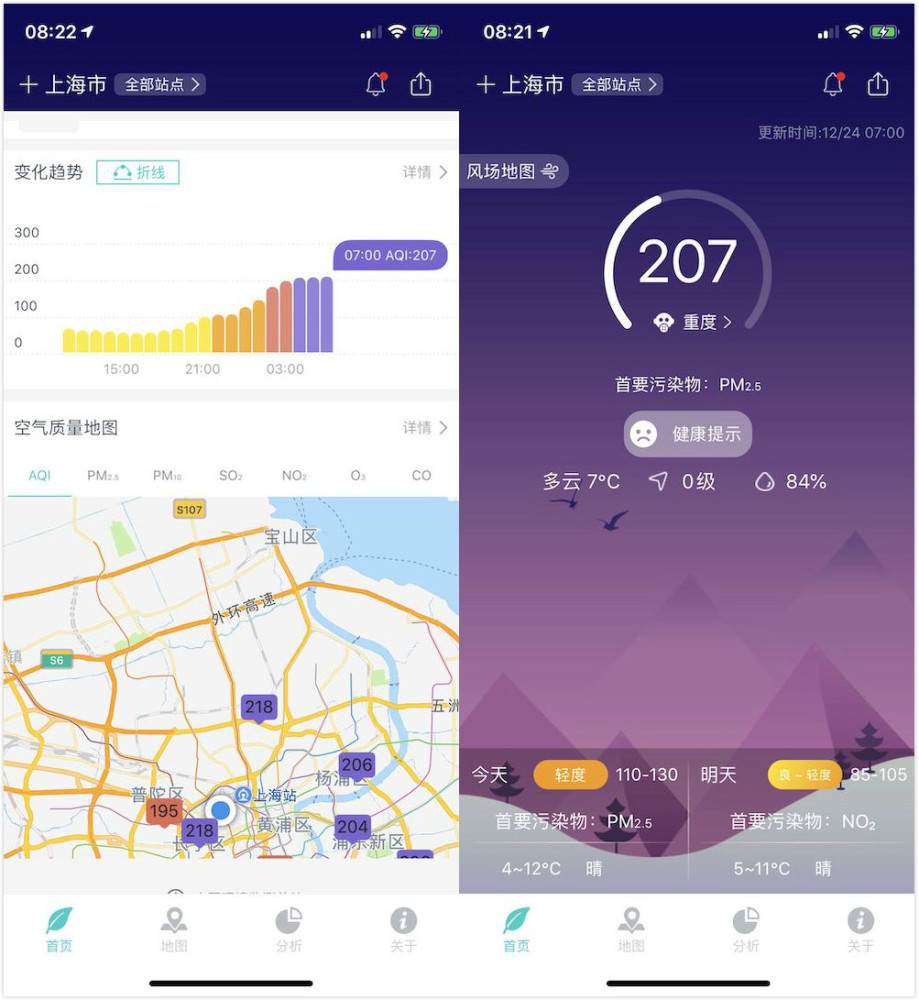Viewport: 919px width, 1000px height.
Task: Open 详情 for 空气质量地图 section
Action: (x=425, y=427)
